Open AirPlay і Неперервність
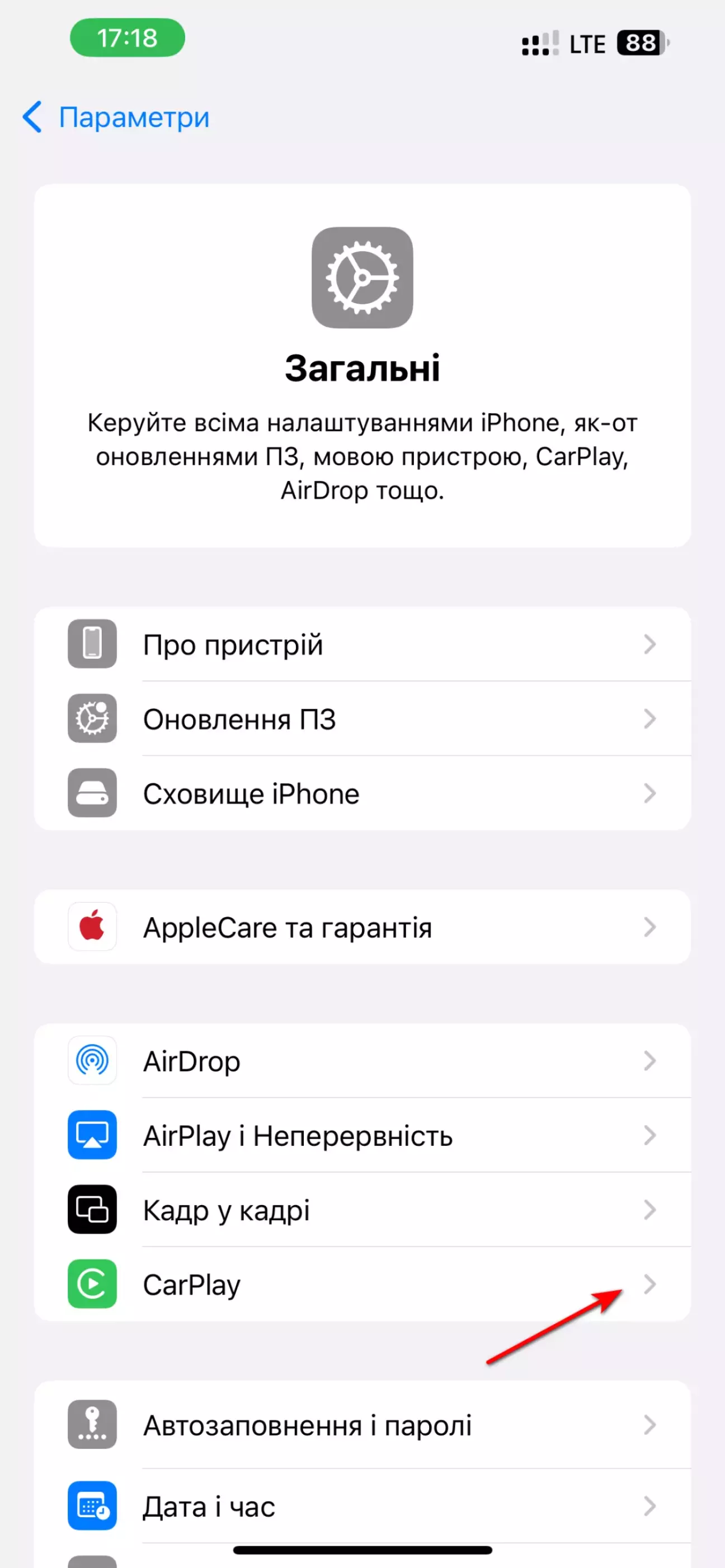725x1568 pixels. pyautogui.click(x=361, y=1135)
